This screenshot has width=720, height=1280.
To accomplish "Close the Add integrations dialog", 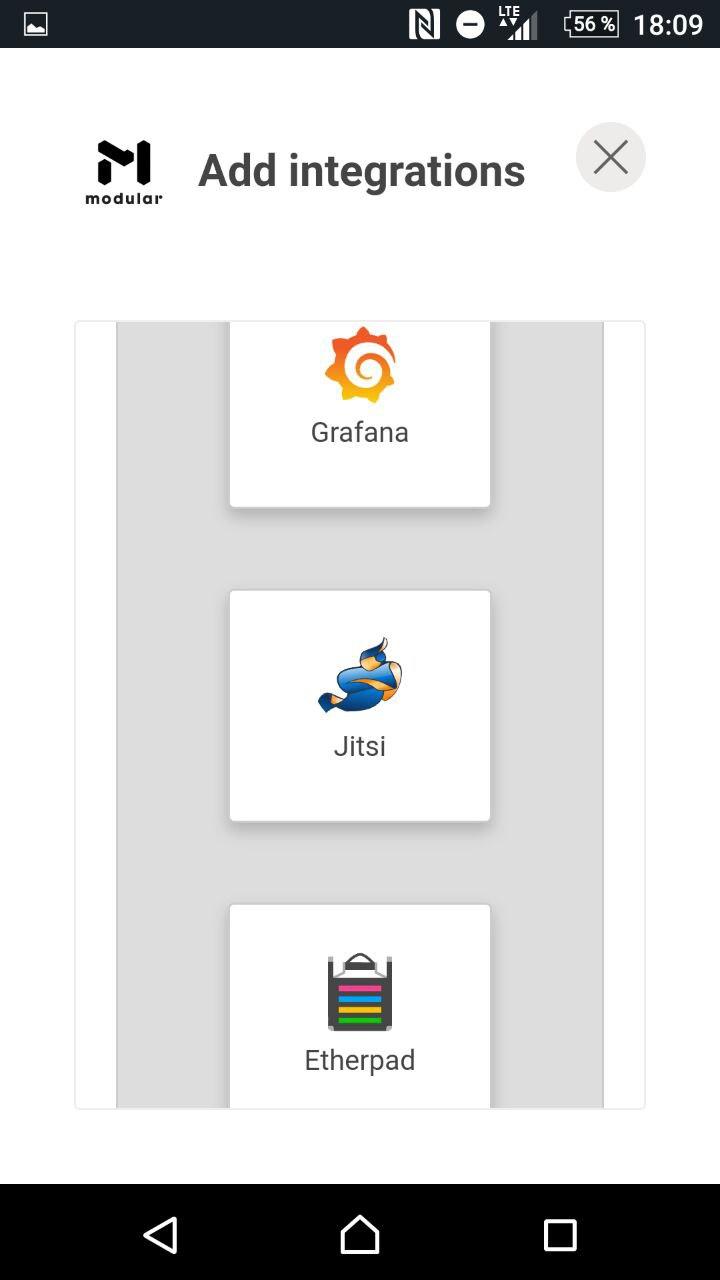I will coord(610,157).
